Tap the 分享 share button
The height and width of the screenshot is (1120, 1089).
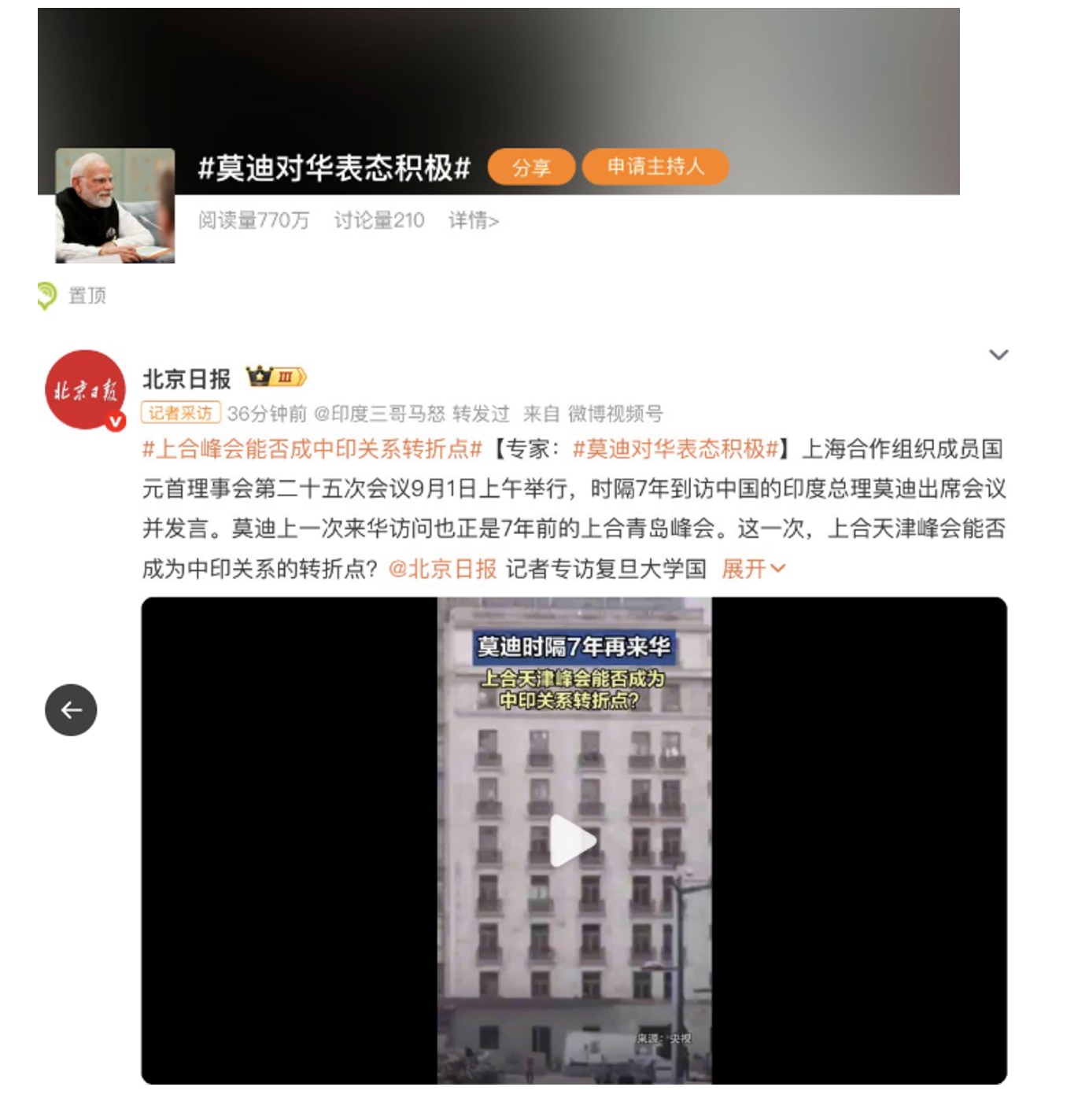pos(531,167)
